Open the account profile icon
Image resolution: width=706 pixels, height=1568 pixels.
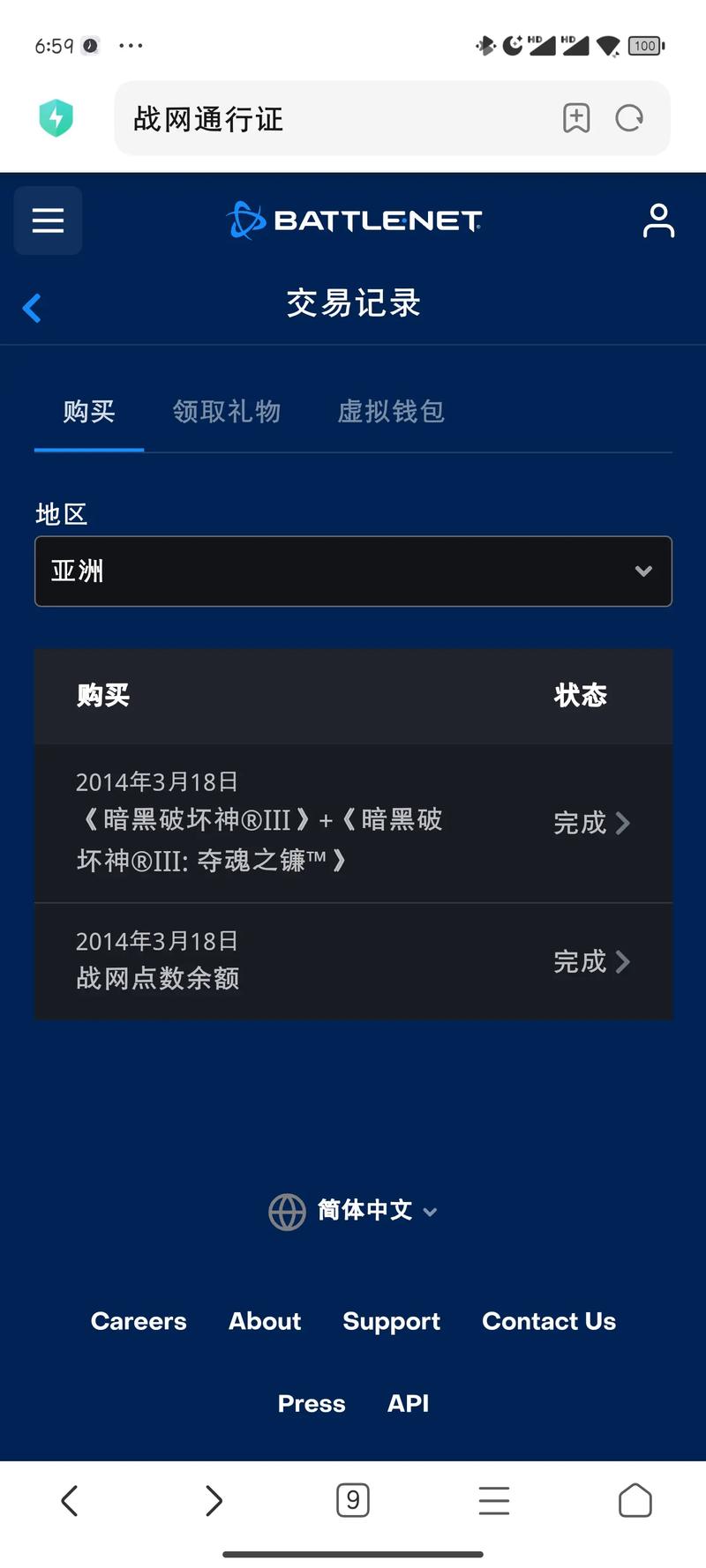[x=658, y=220]
